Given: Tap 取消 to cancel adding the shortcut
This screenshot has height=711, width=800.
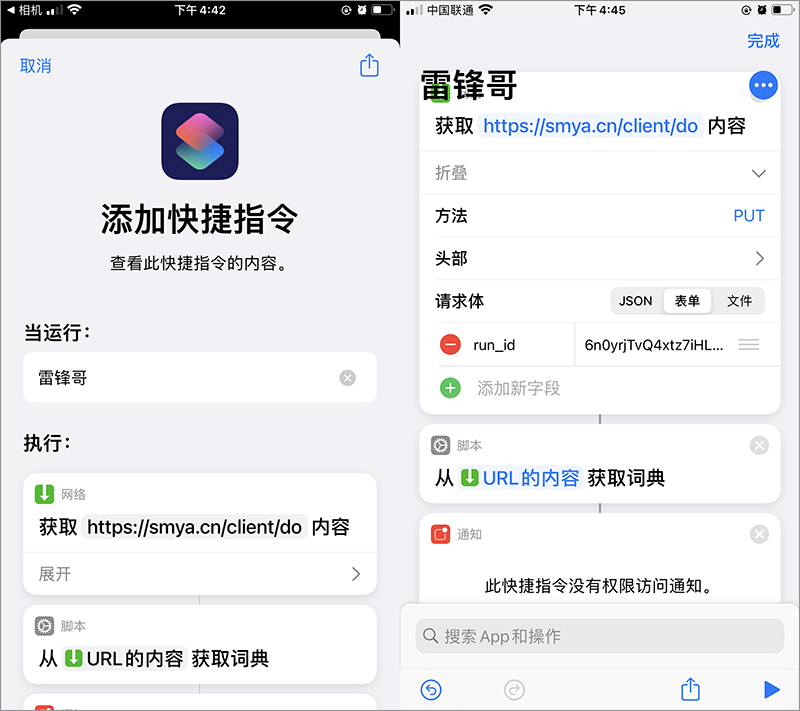Looking at the screenshot, I should click(36, 66).
